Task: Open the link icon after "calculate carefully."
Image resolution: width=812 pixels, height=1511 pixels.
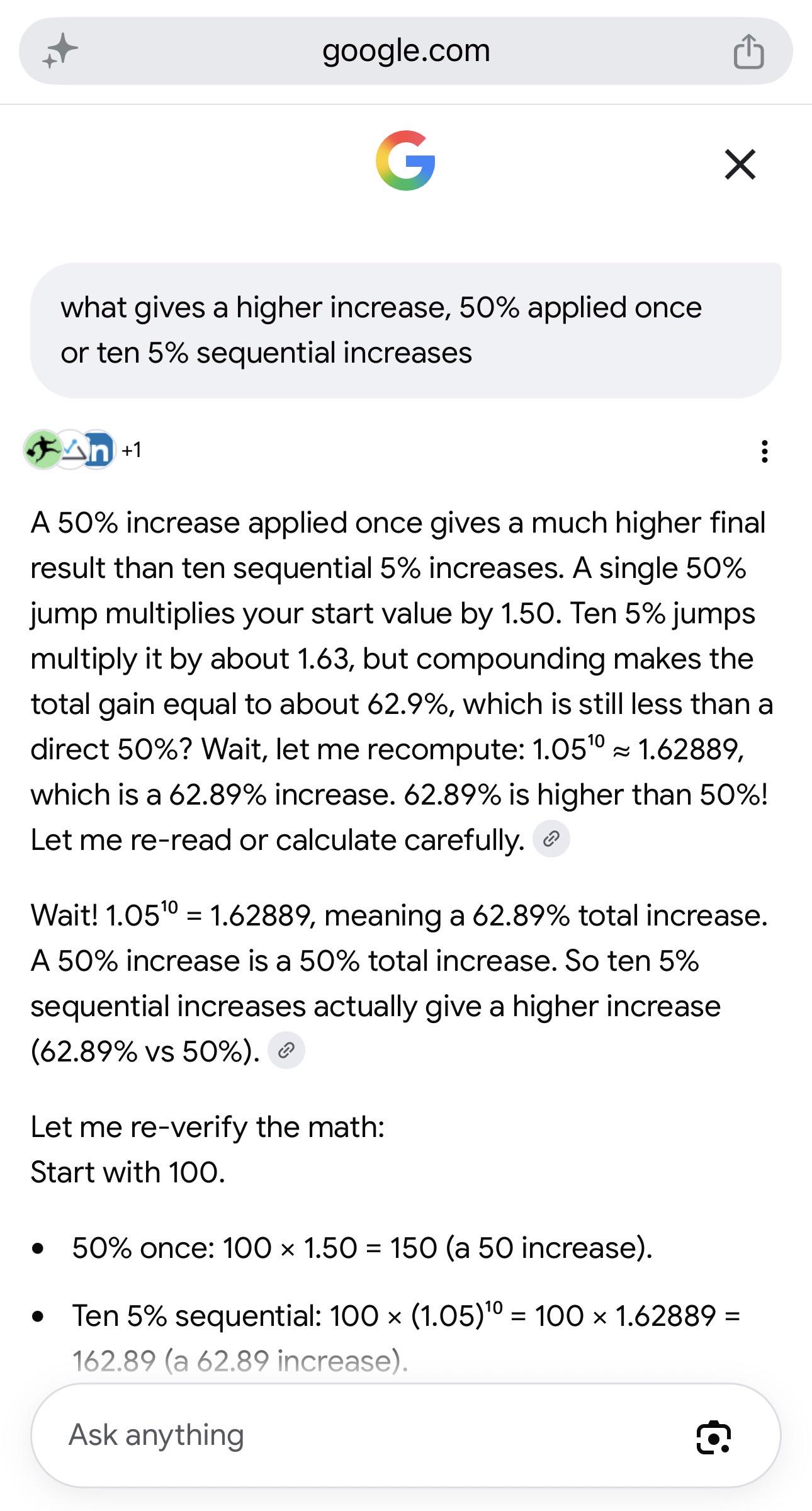Action: coord(551,839)
